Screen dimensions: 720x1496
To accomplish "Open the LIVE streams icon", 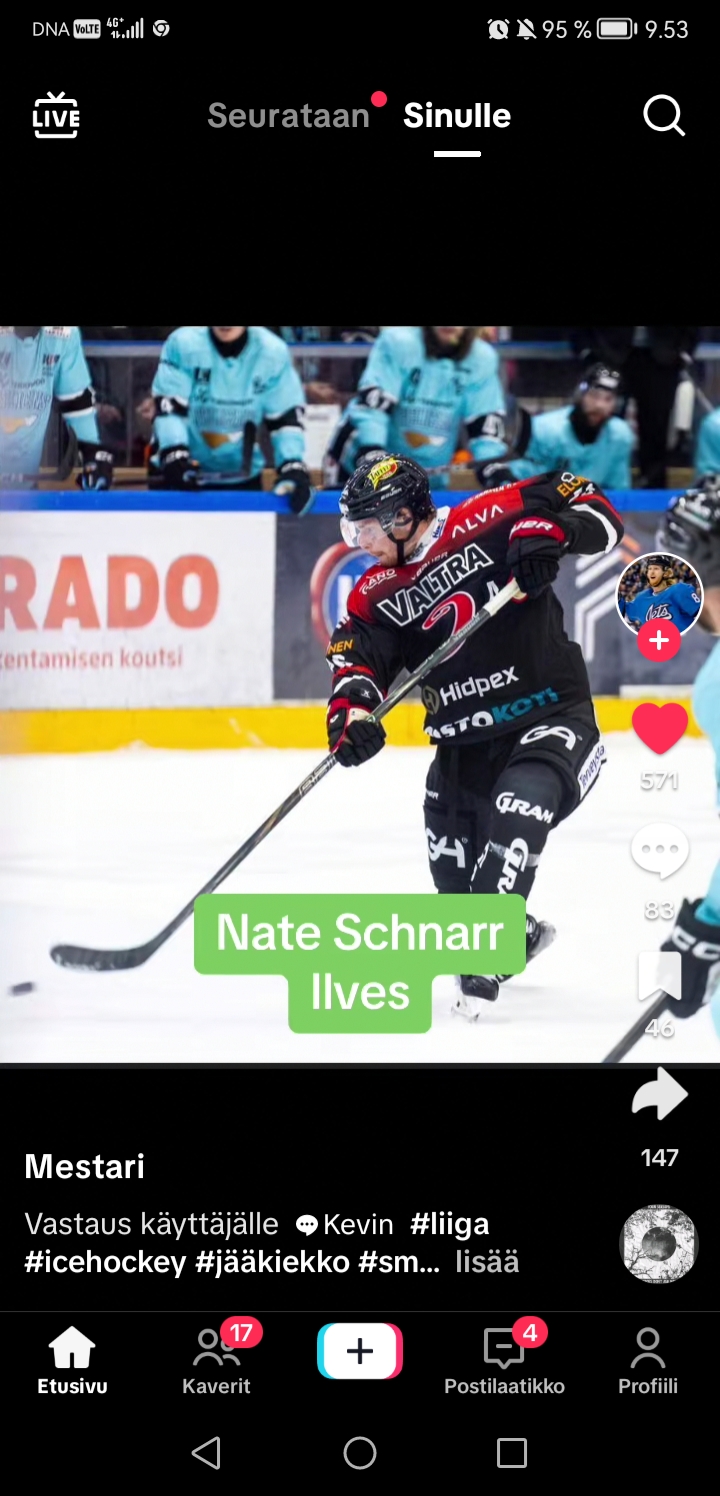I will pyautogui.click(x=56, y=115).
